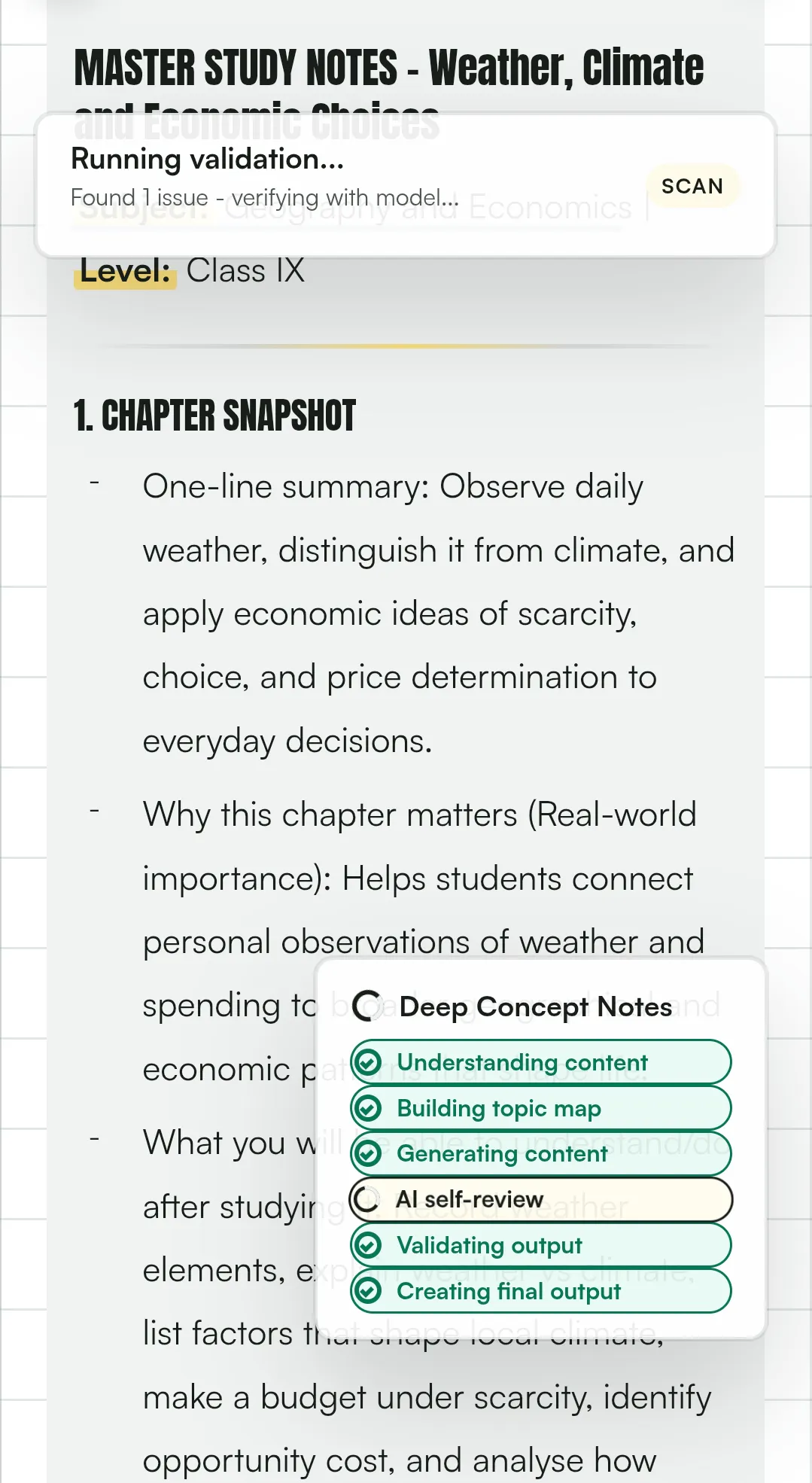The width and height of the screenshot is (812, 1483).
Task: Open the Running validation status card
Action: 406,185
